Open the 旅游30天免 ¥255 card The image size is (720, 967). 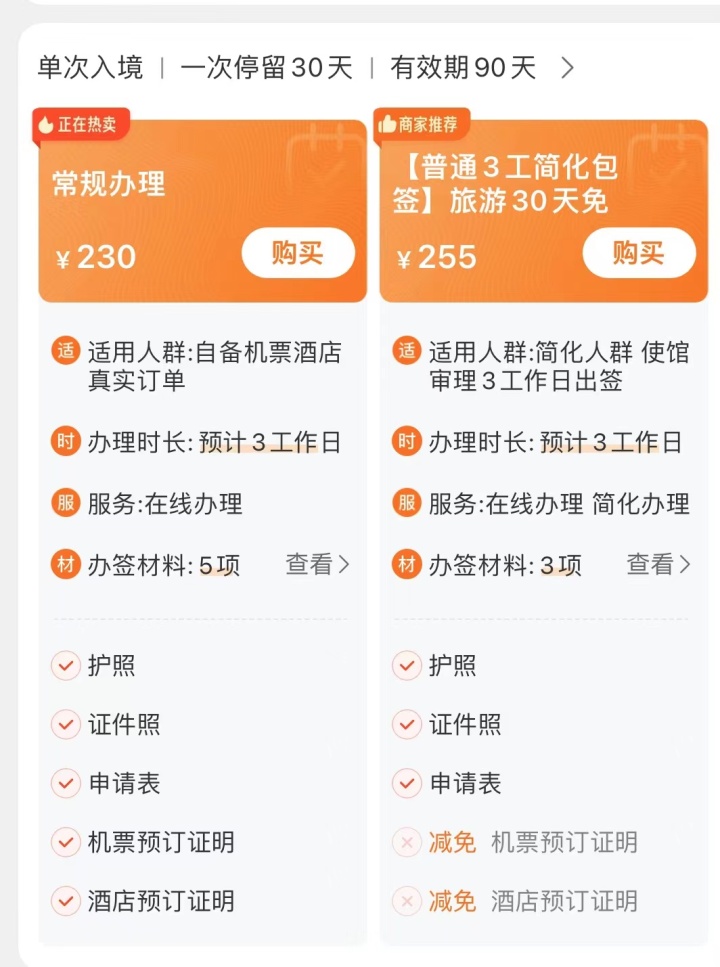tap(480, 200)
